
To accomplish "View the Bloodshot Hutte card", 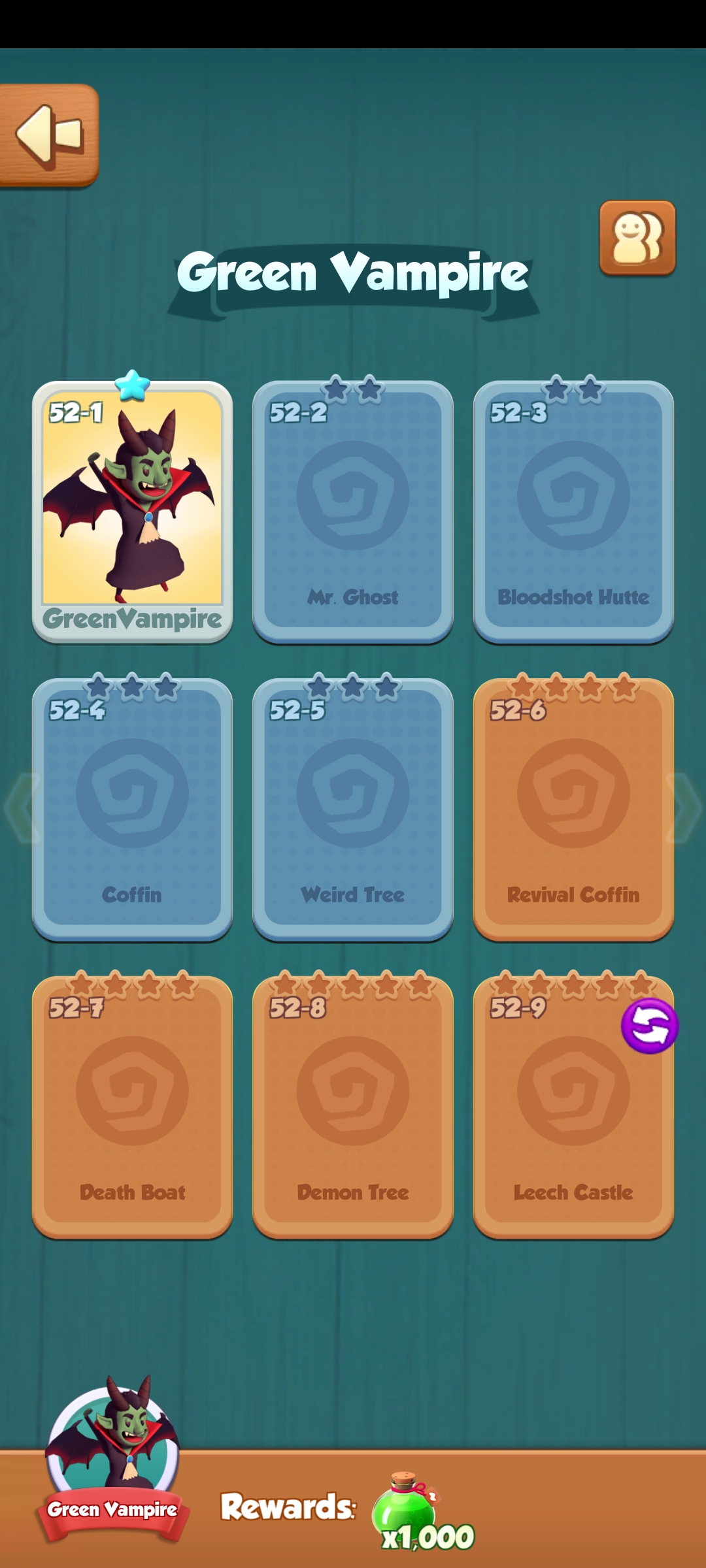I will coord(573,511).
